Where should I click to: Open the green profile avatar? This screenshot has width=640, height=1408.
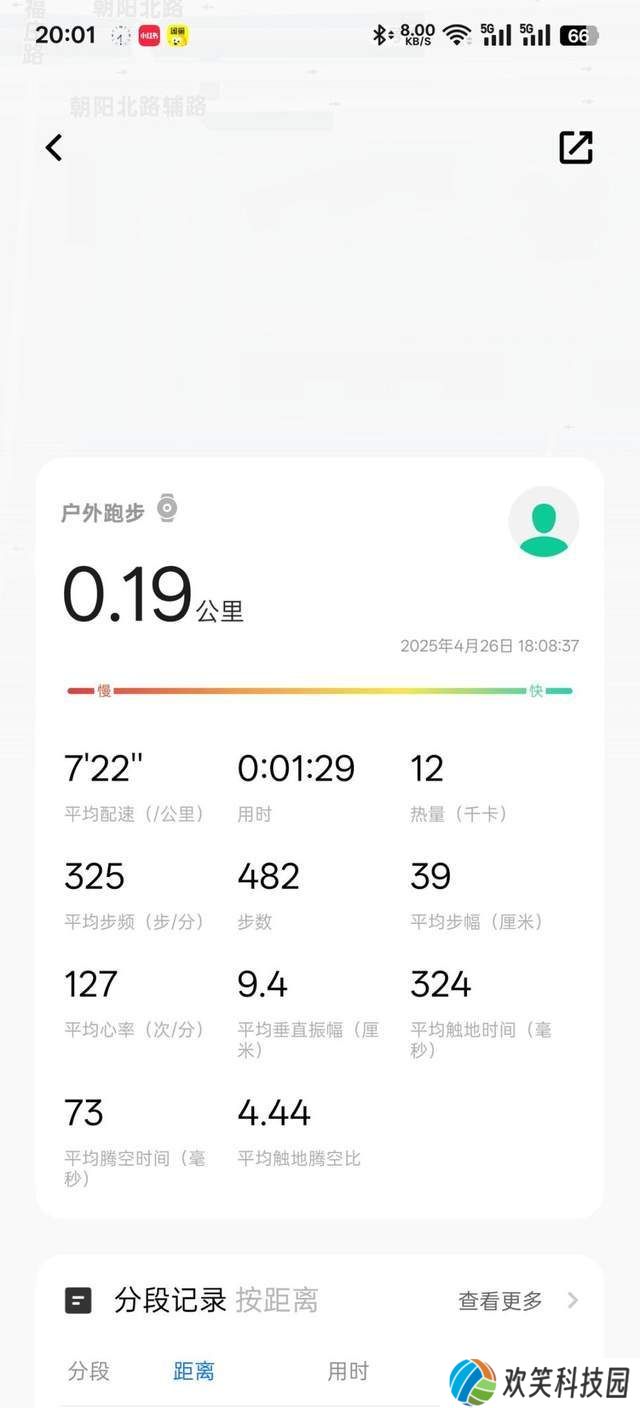click(x=544, y=522)
